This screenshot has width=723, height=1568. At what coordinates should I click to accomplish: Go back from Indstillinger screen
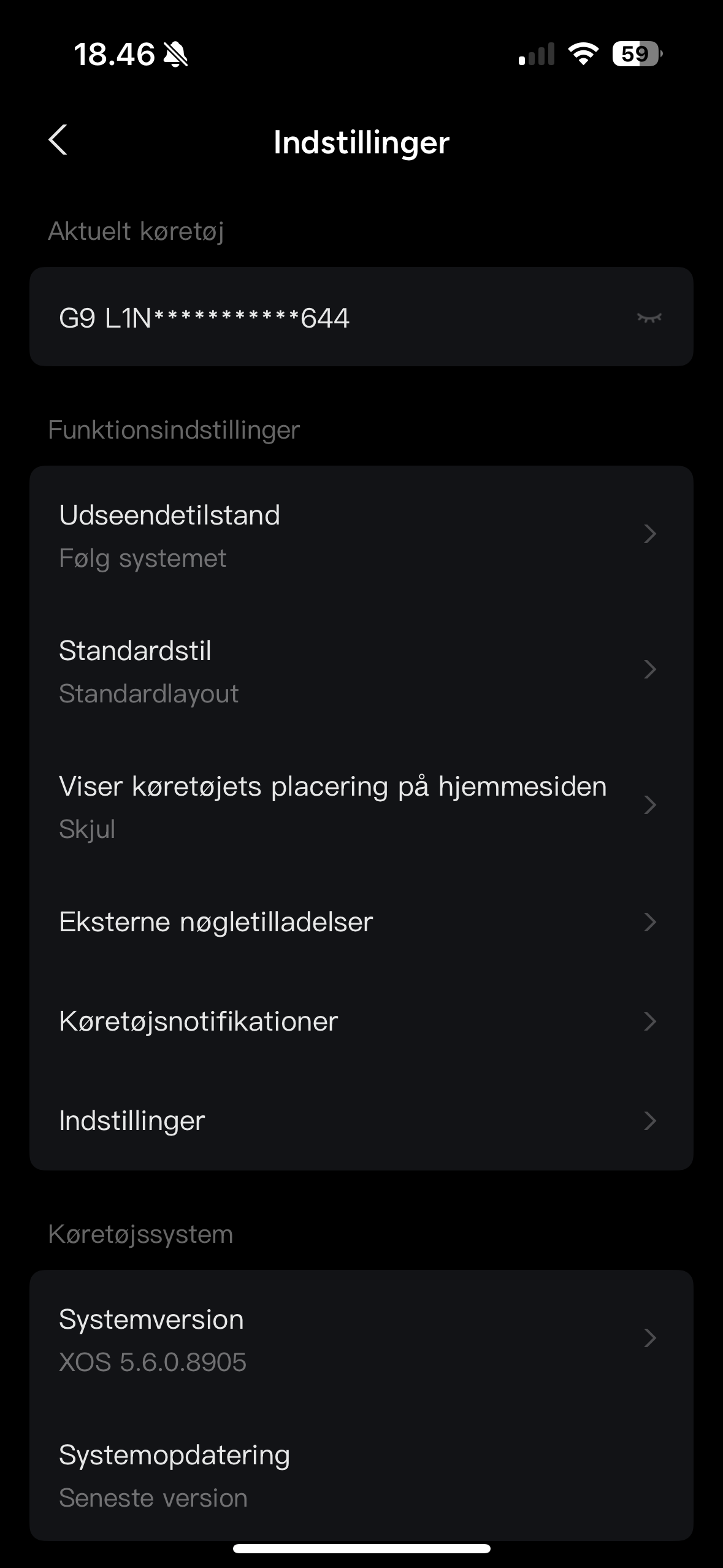[58, 140]
